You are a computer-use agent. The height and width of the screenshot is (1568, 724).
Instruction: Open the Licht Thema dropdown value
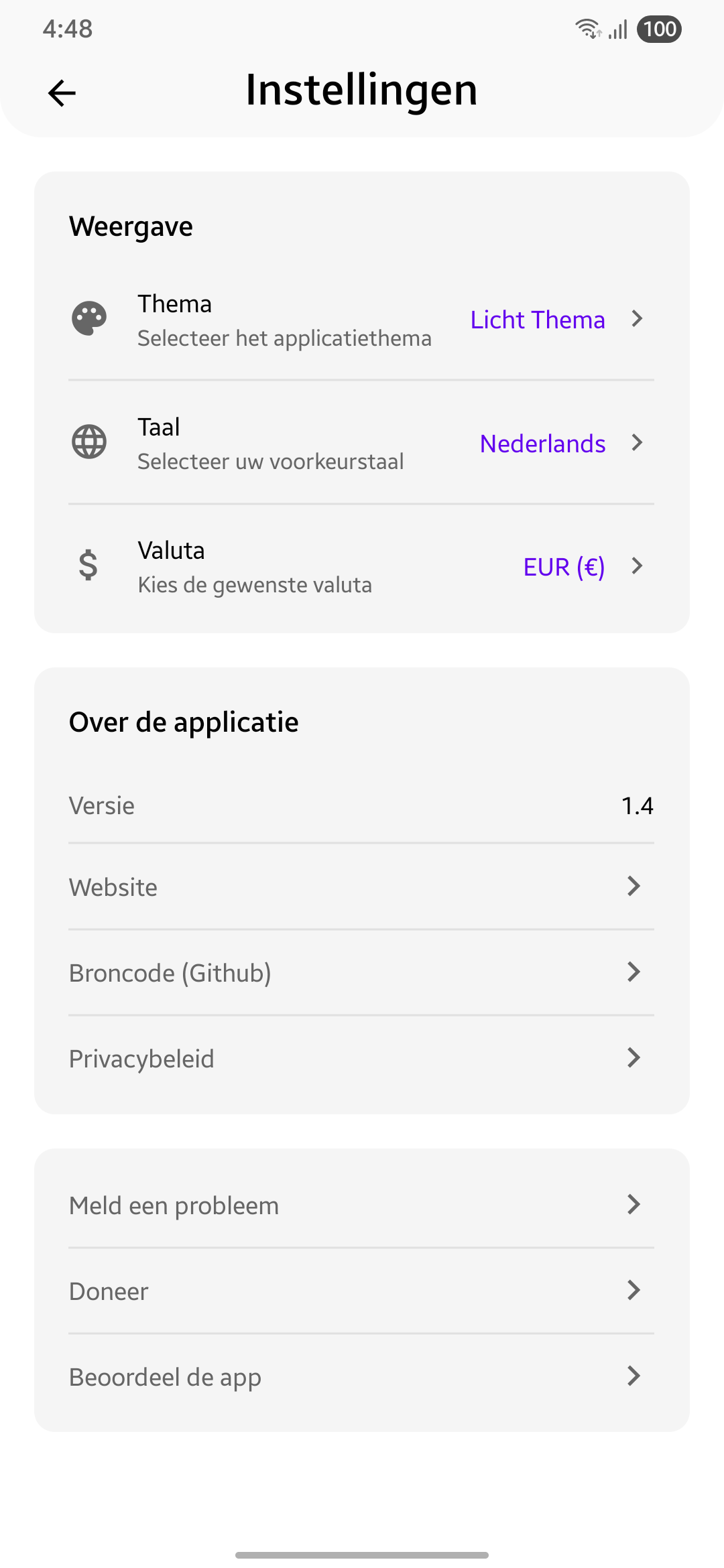pyautogui.click(x=537, y=320)
